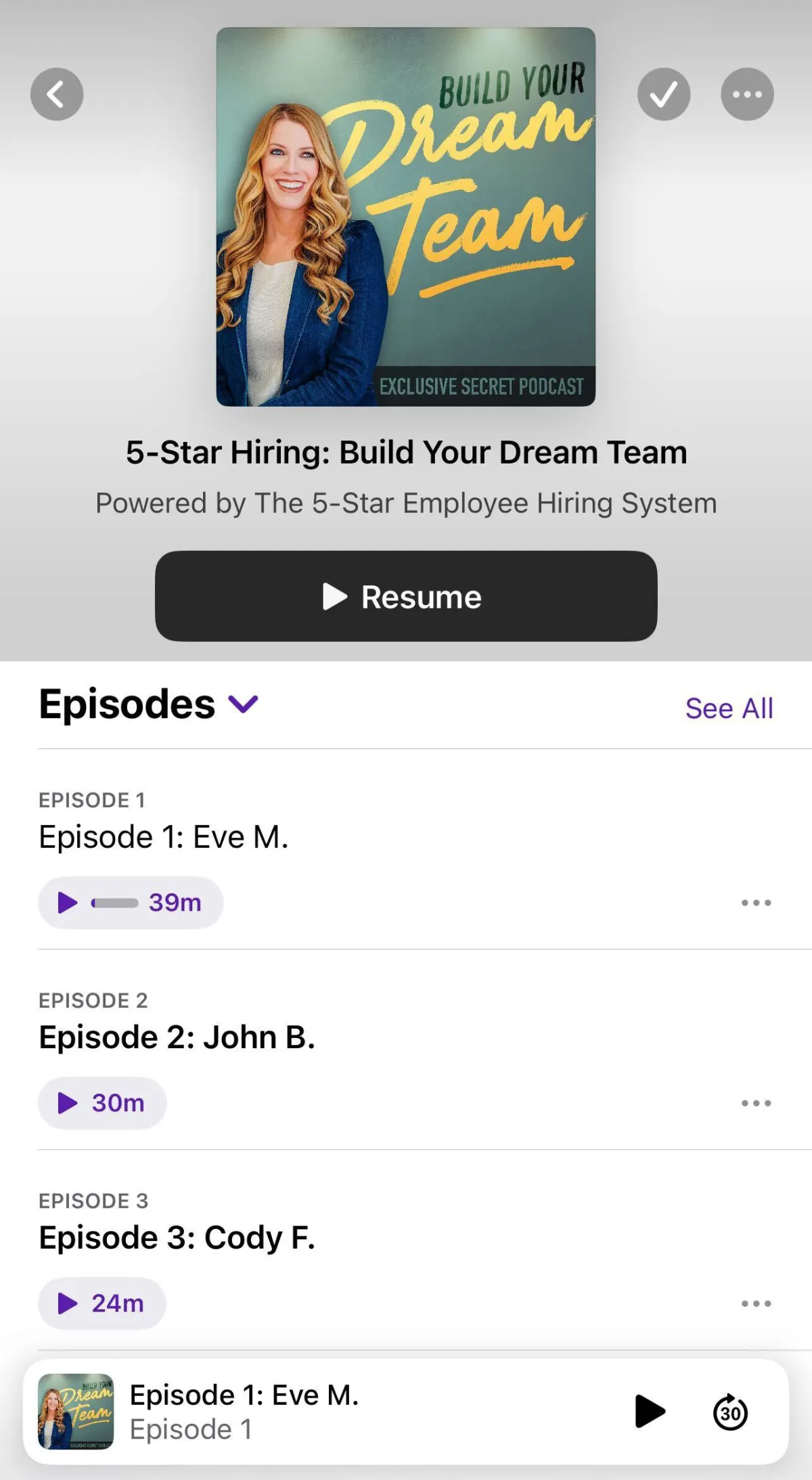Play the 24m Episode 3
This screenshot has height=1480, width=812.
pyautogui.click(x=102, y=1303)
